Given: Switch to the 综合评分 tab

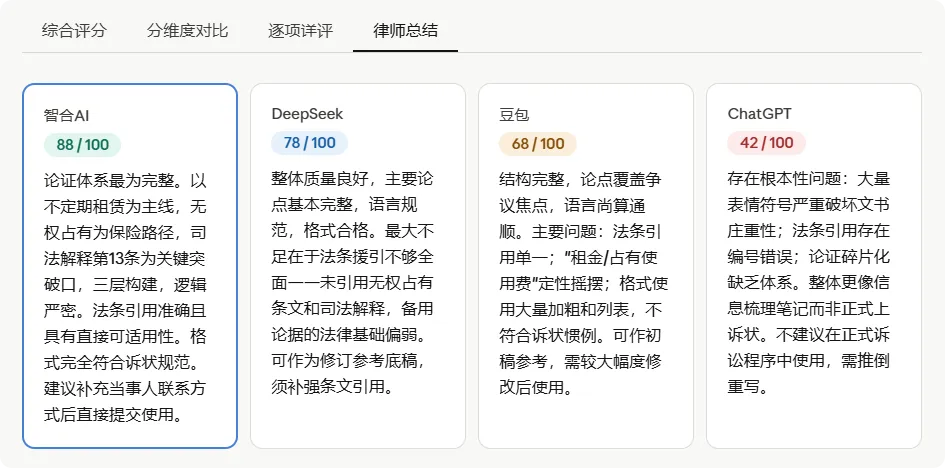Looking at the screenshot, I should (74, 31).
